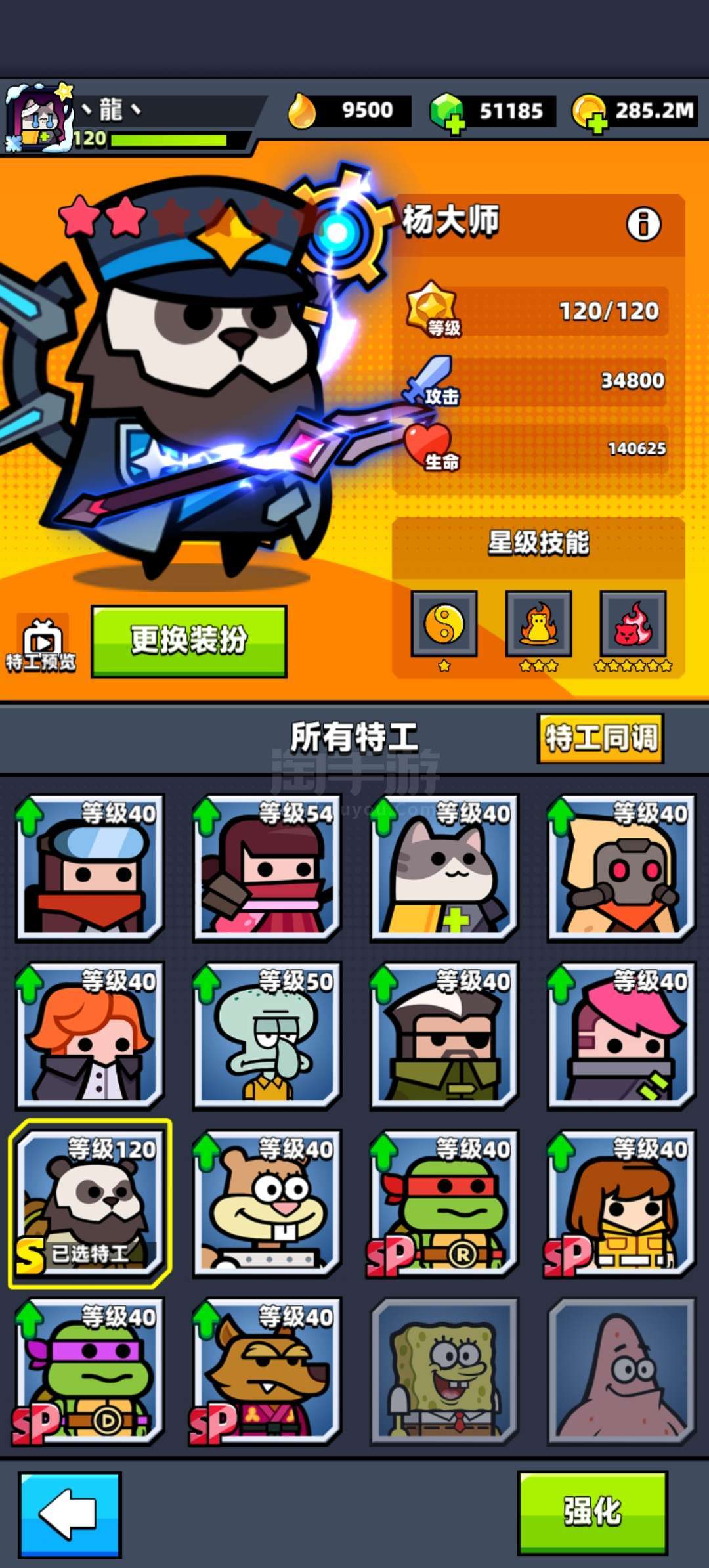Select the locked Patrick agent card
Viewport: 709px width, 1568px height.
point(621,1371)
